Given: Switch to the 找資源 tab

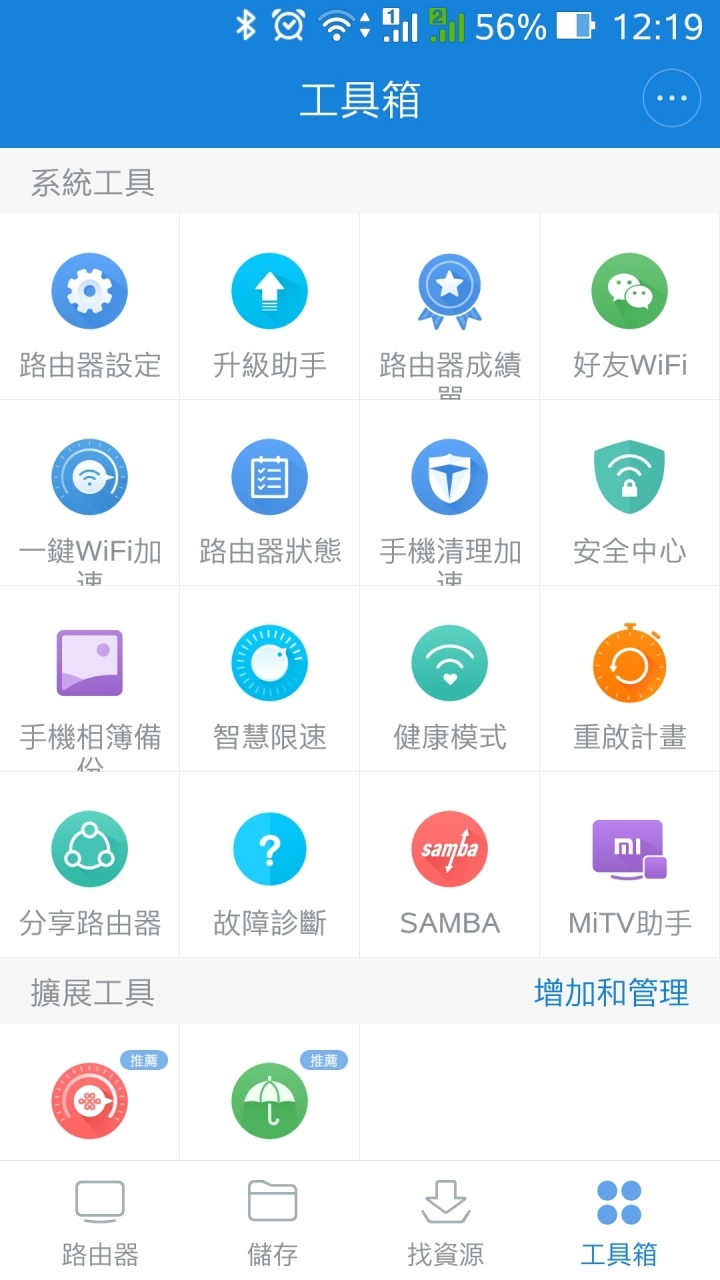Looking at the screenshot, I should (x=446, y=1222).
